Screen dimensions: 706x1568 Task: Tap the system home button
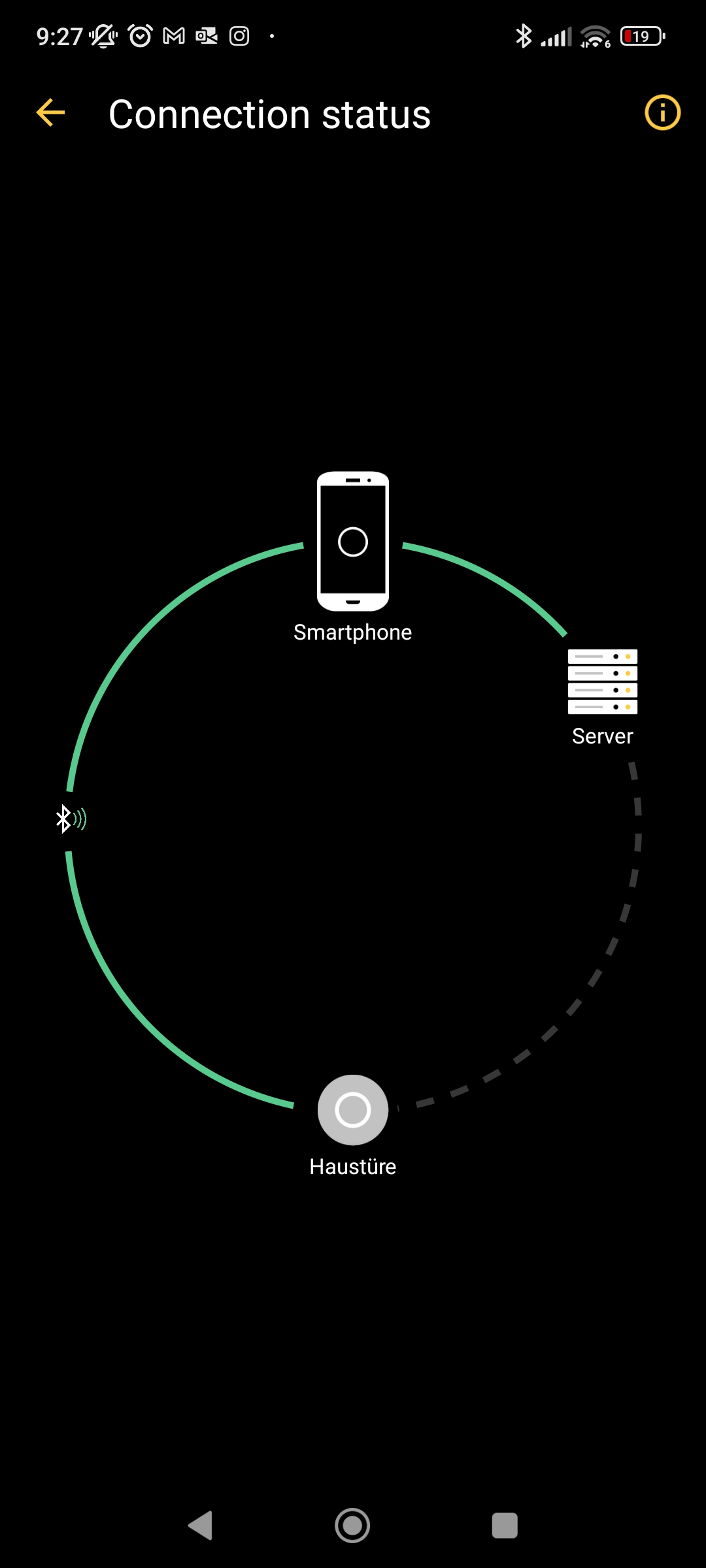(x=352, y=1526)
